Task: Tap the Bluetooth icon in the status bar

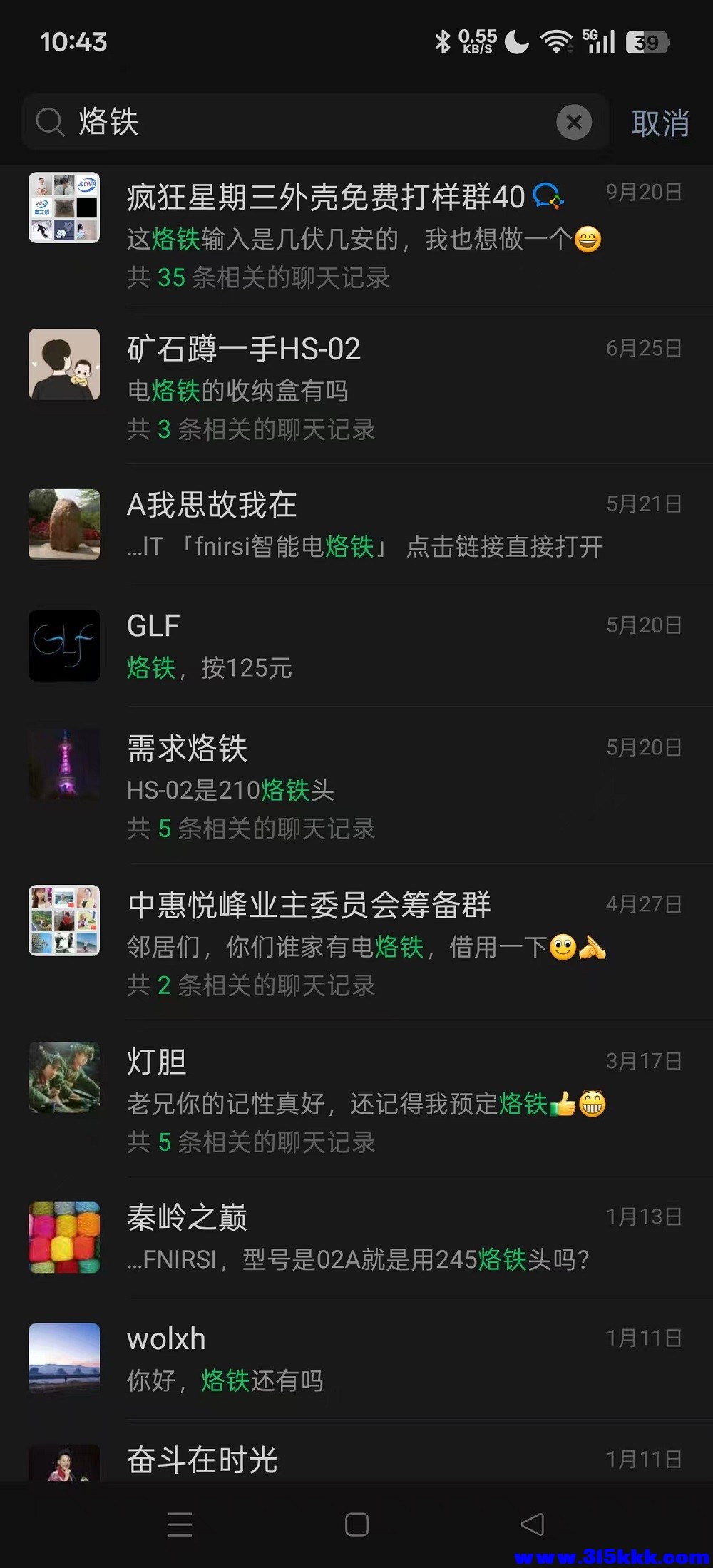Action: point(442,41)
